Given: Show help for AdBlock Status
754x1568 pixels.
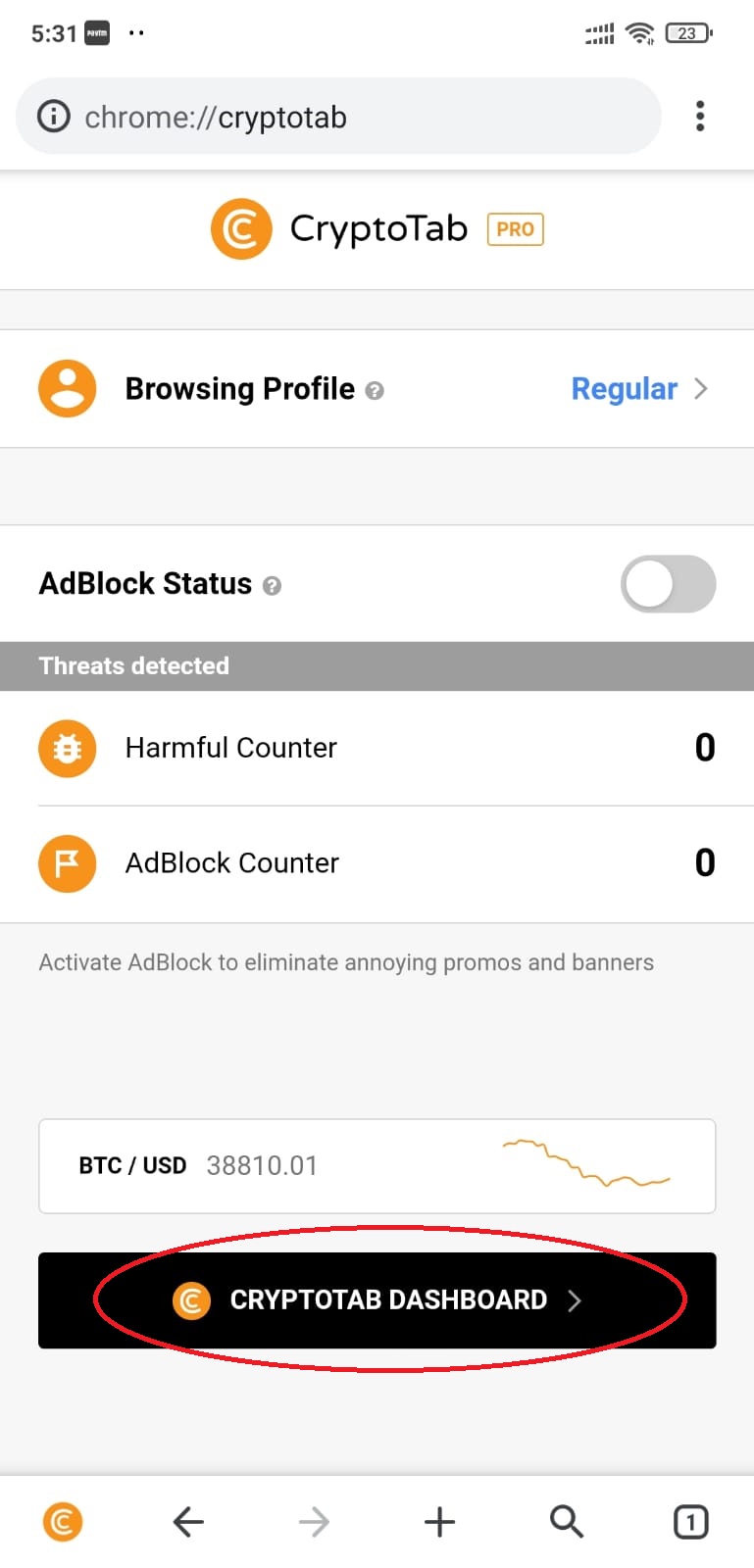Looking at the screenshot, I should click(x=273, y=586).
